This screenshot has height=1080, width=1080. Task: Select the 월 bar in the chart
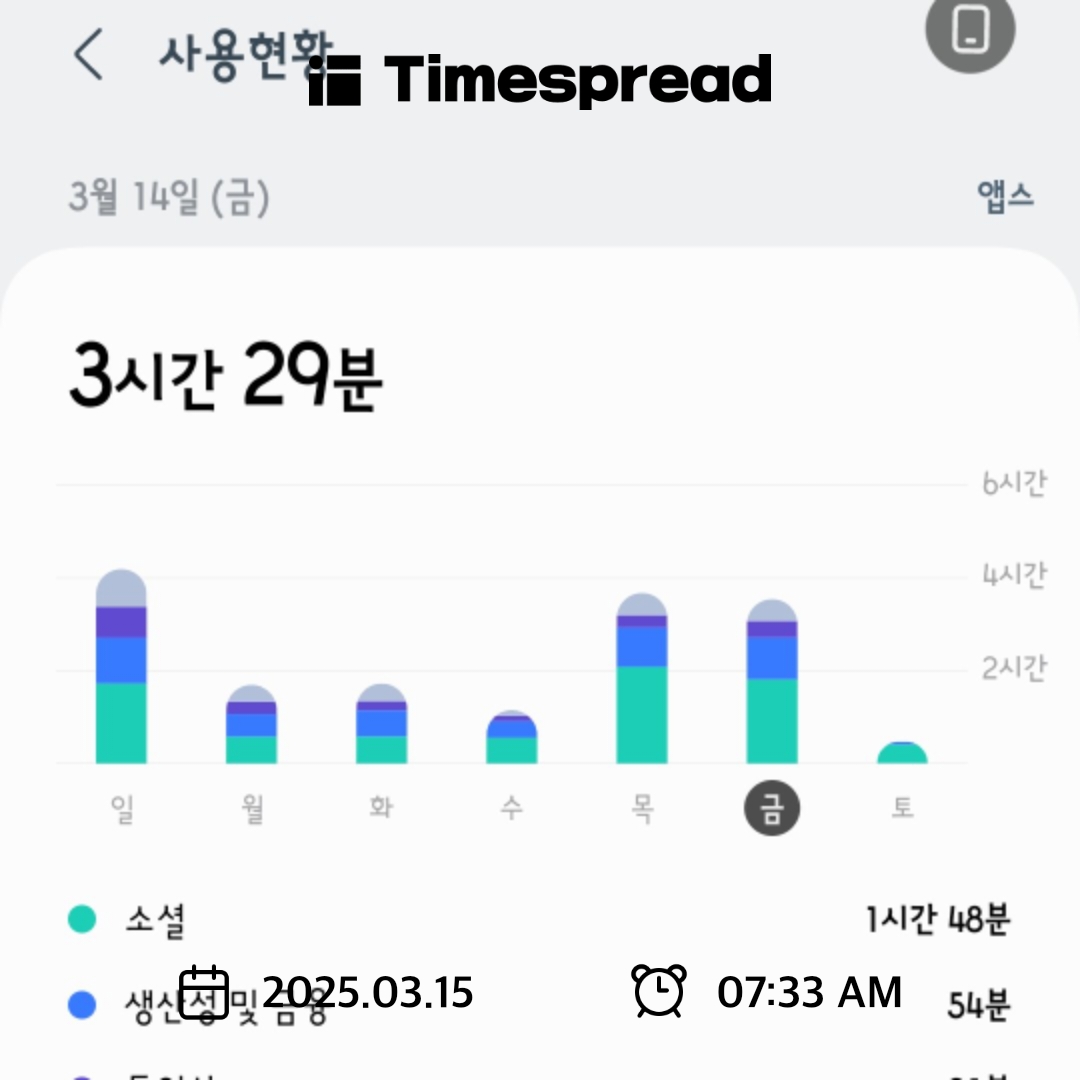[251, 726]
